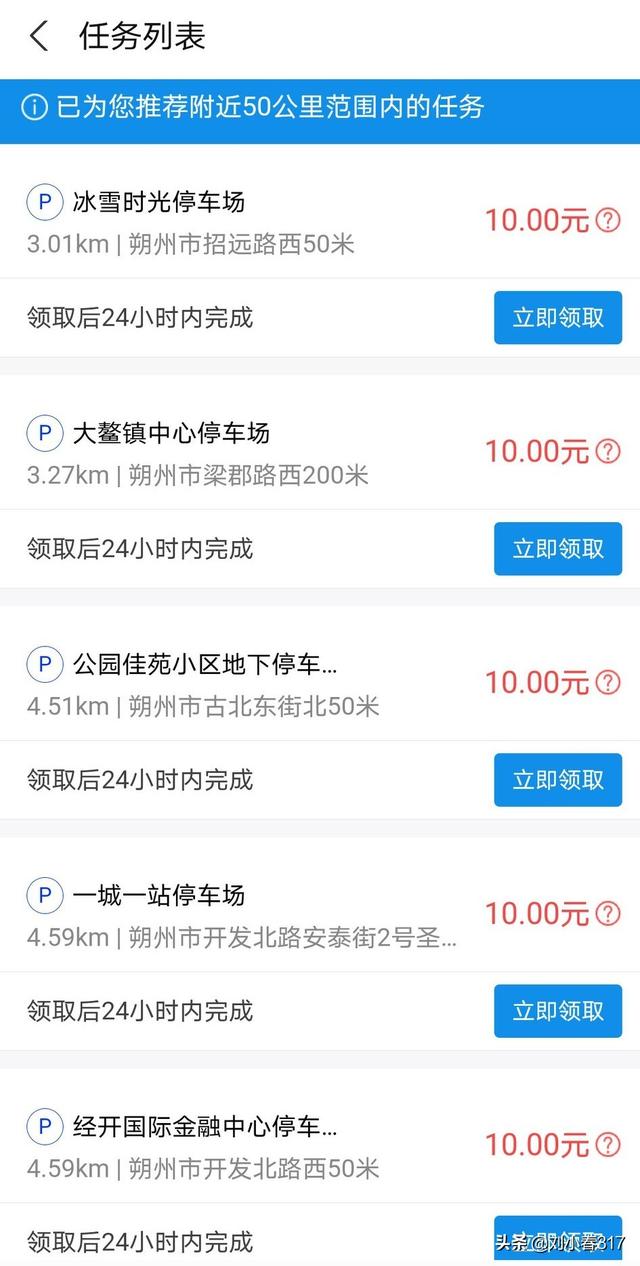
Task: Go back from the 任务列表 page
Action: coord(39,37)
